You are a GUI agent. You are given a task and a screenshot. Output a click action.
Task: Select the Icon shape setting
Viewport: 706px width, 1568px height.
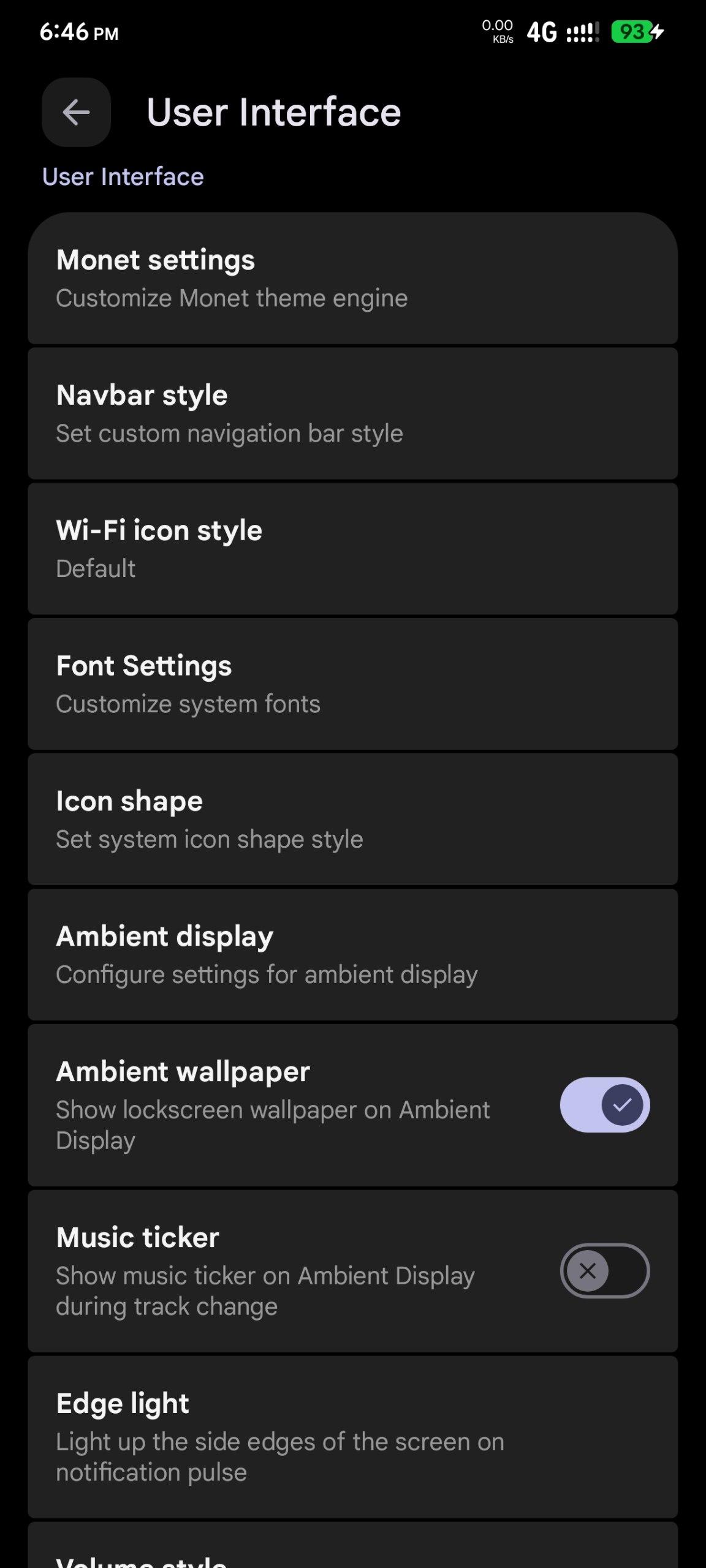click(x=352, y=820)
